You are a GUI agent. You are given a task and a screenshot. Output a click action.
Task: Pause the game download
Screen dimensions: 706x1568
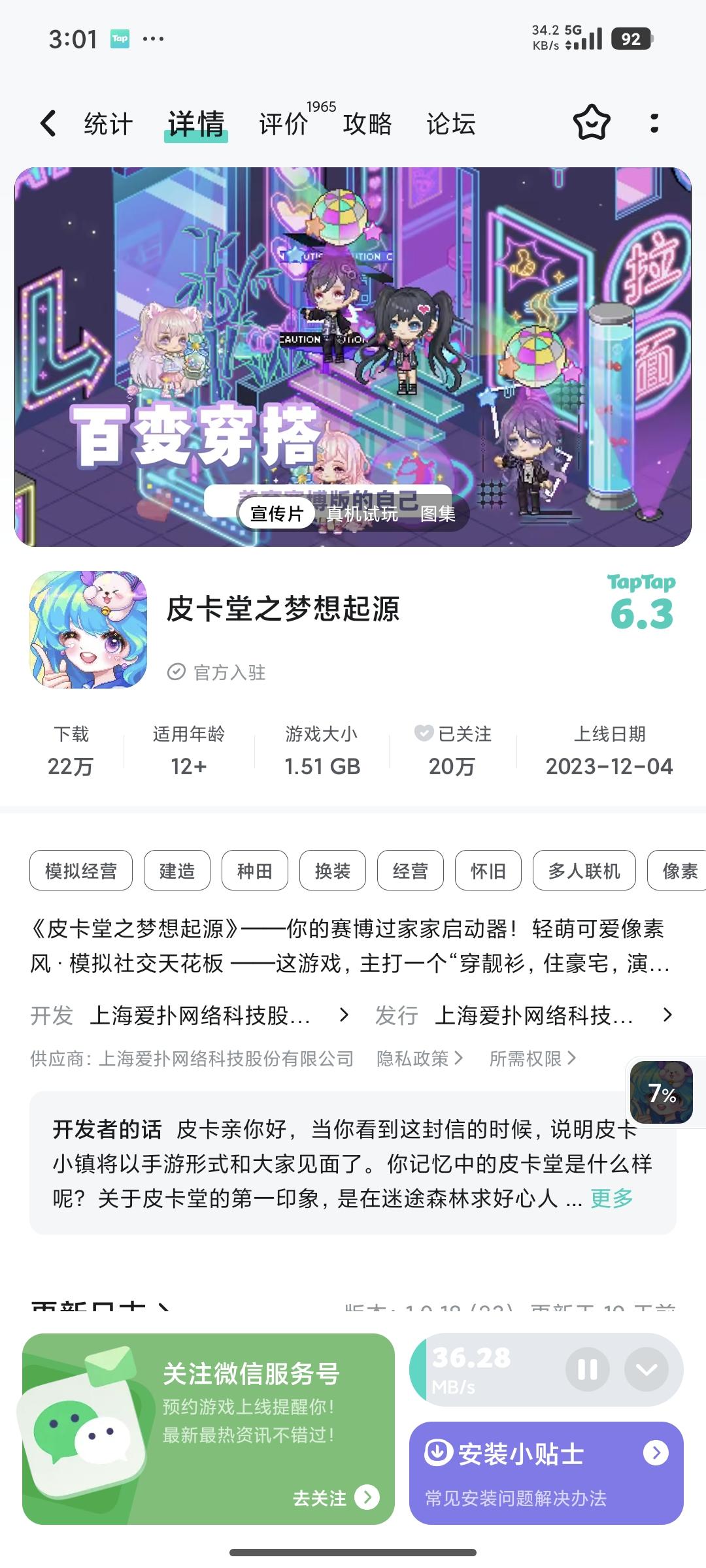(x=587, y=1369)
